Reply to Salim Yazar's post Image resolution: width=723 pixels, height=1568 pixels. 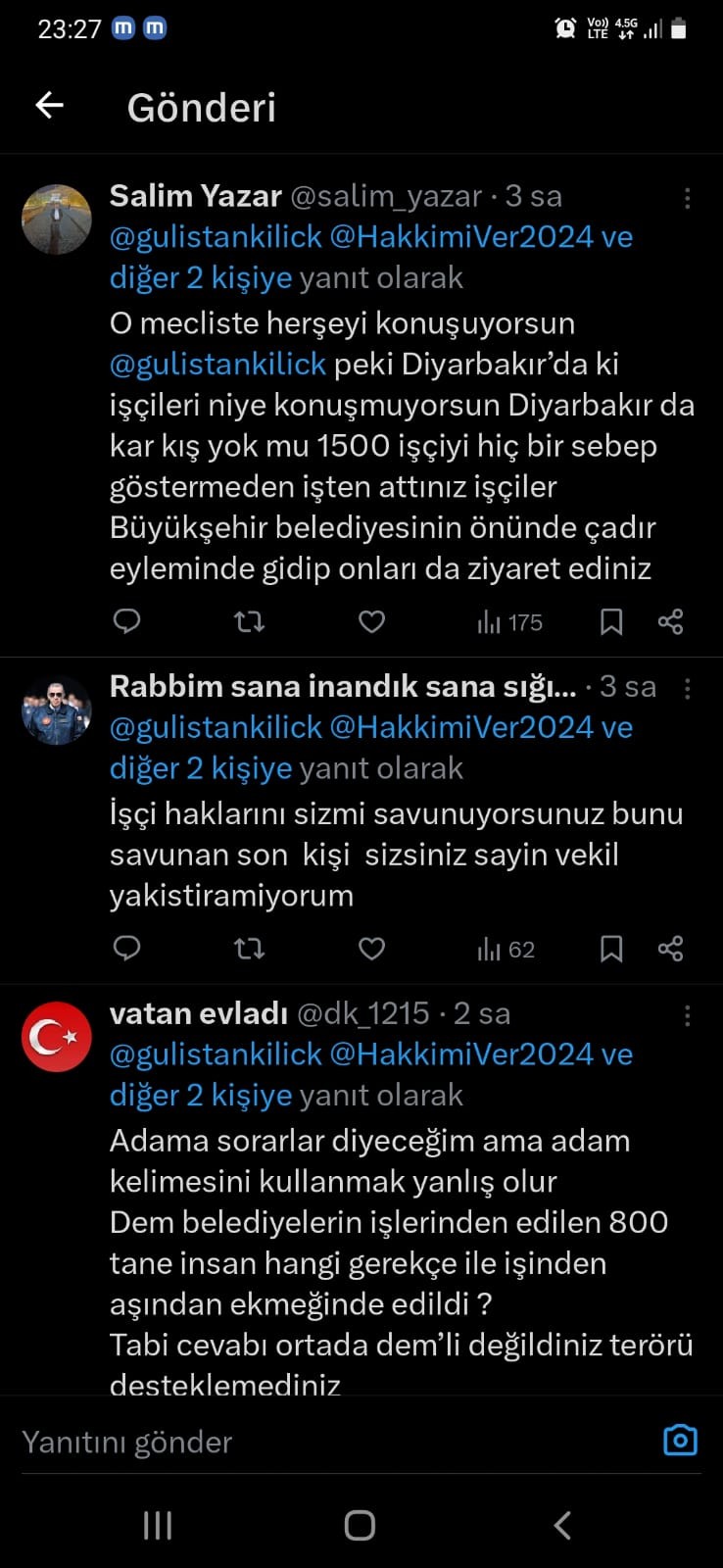click(127, 621)
